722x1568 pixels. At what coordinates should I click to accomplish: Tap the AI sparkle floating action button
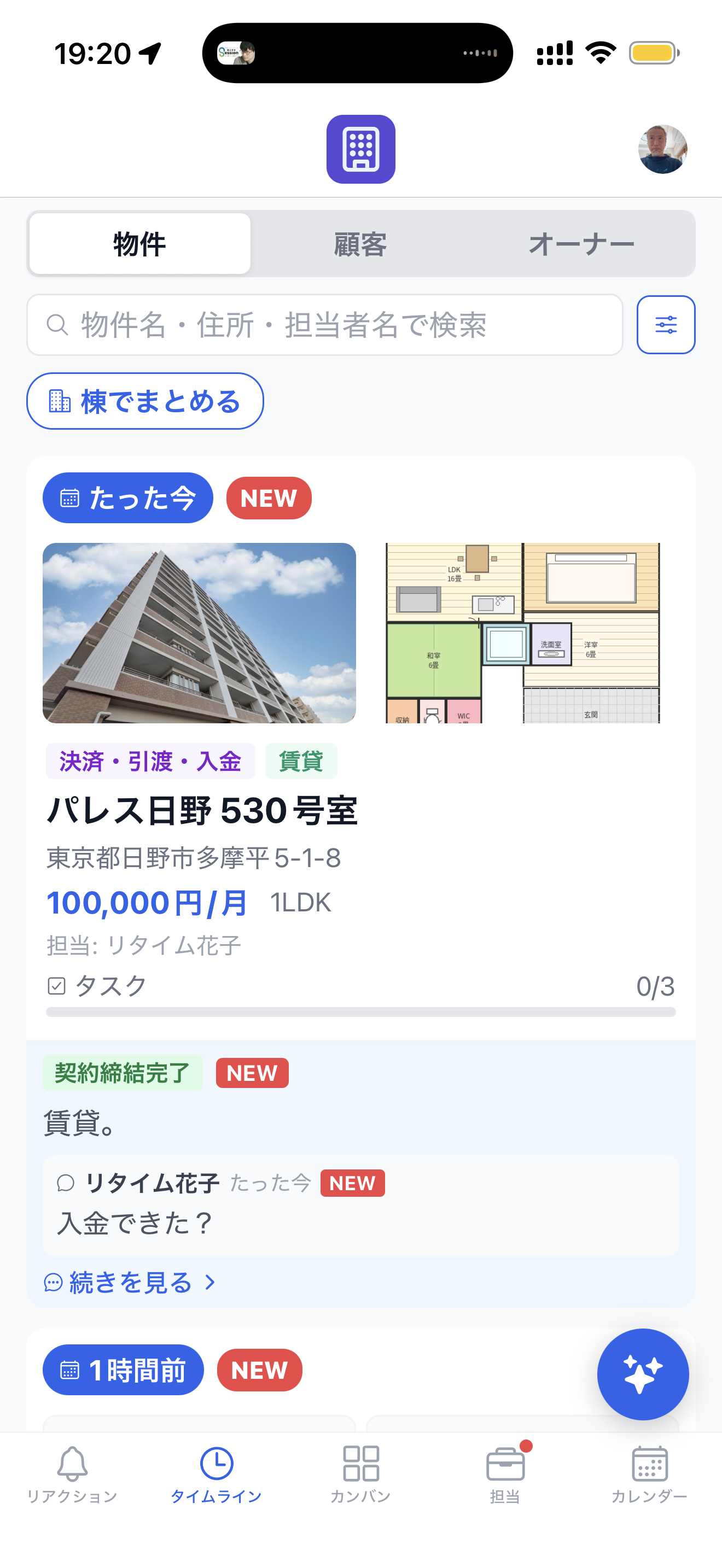(x=643, y=1373)
